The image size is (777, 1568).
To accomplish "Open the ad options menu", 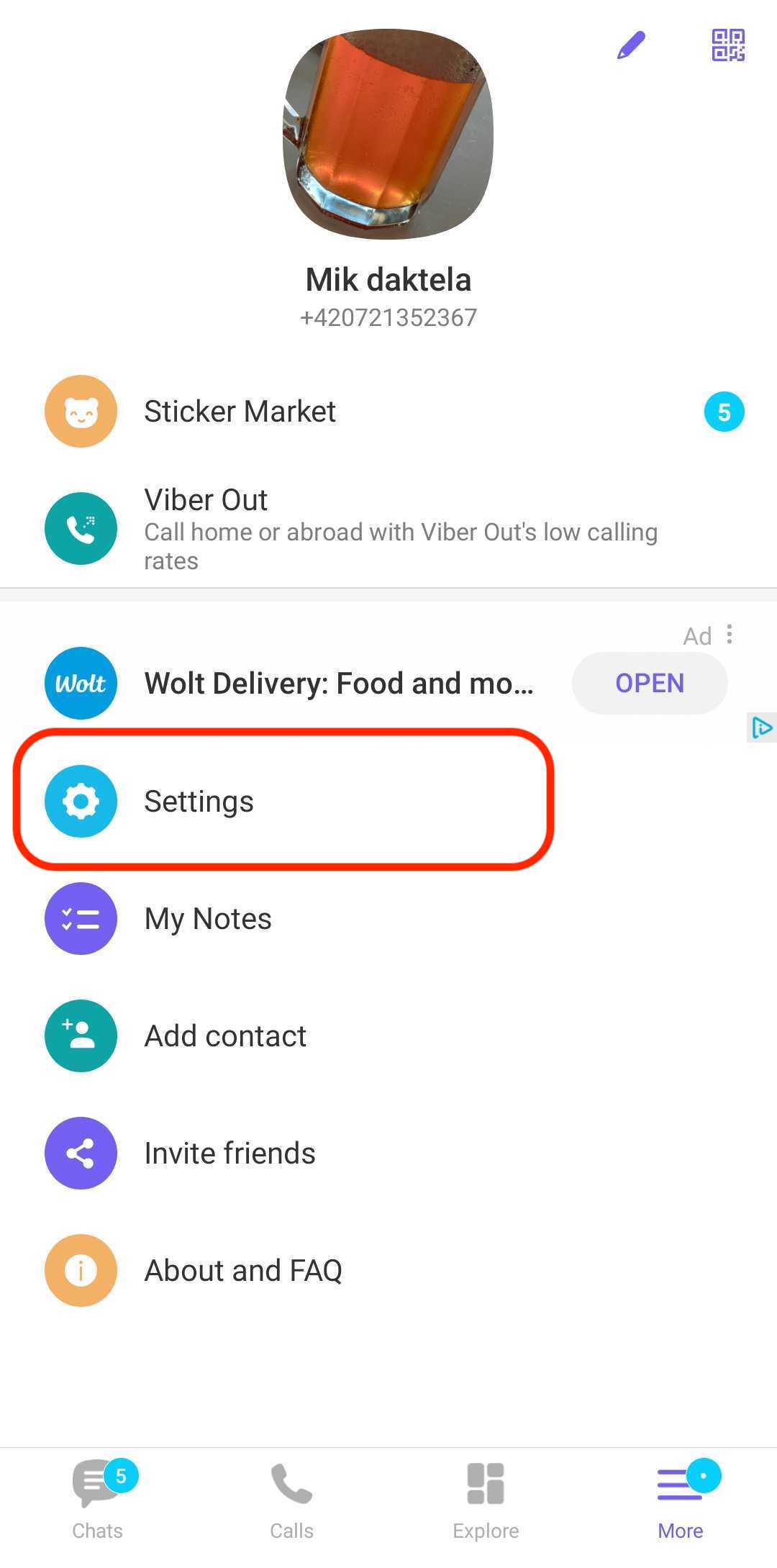I will [x=730, y=635].
